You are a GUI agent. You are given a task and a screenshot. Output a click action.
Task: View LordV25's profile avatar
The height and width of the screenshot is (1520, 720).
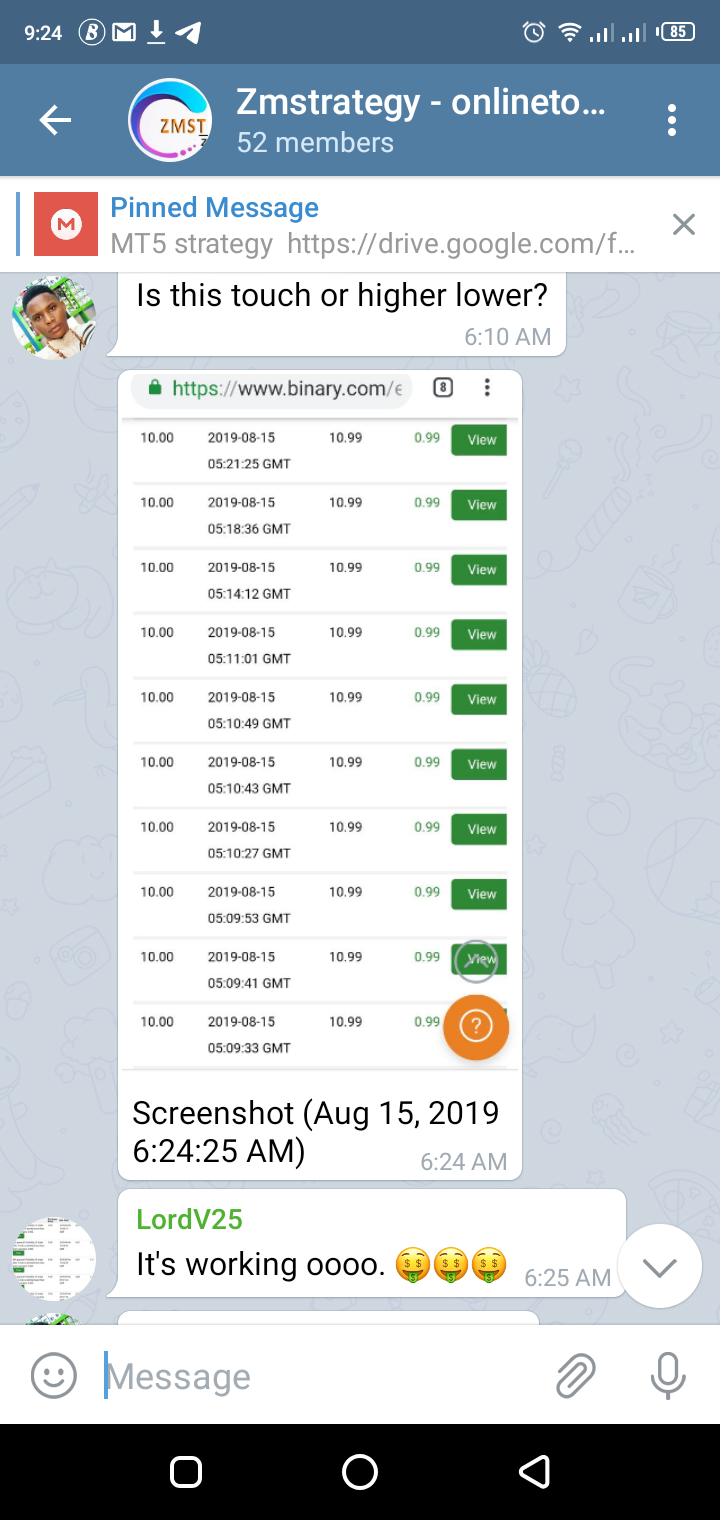coord(54,1259)
